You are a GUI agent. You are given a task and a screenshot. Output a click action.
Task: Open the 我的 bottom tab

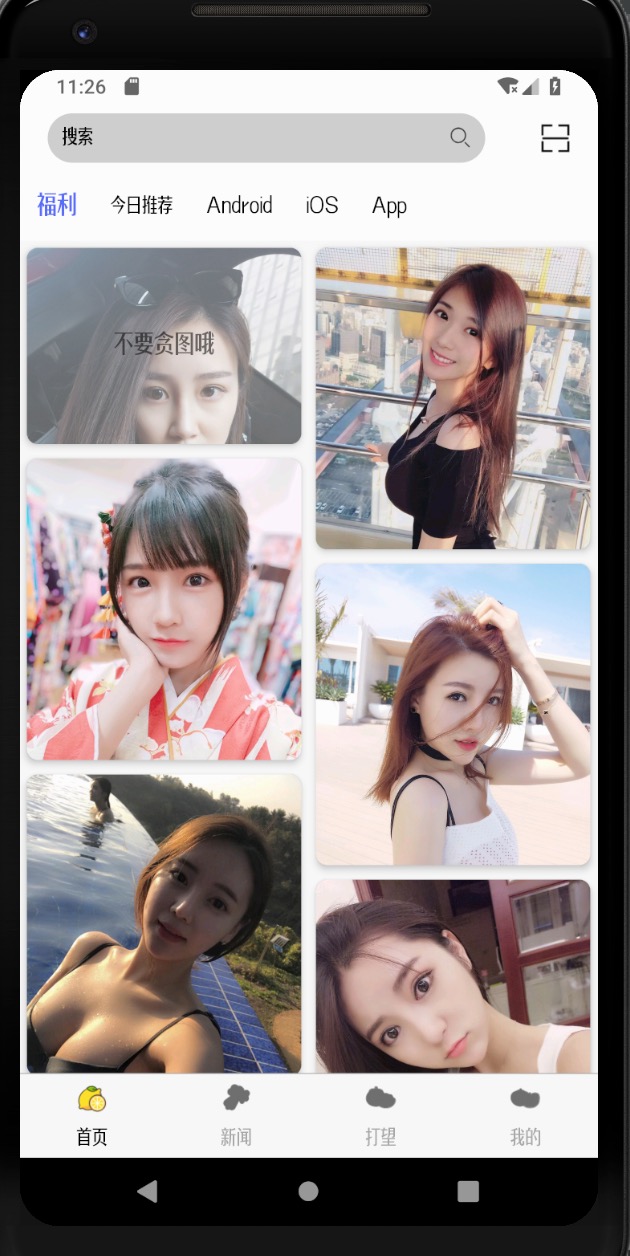[525, 1117]
